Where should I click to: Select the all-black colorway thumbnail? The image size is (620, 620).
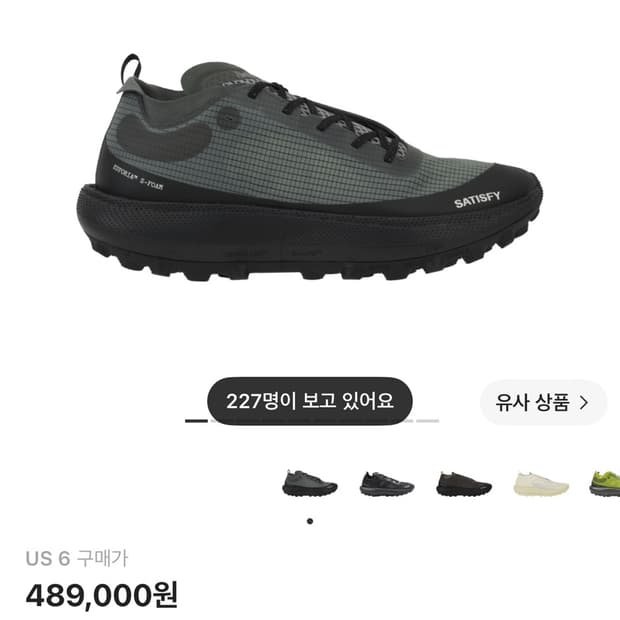pyautogui.click(x=387, y=484)
